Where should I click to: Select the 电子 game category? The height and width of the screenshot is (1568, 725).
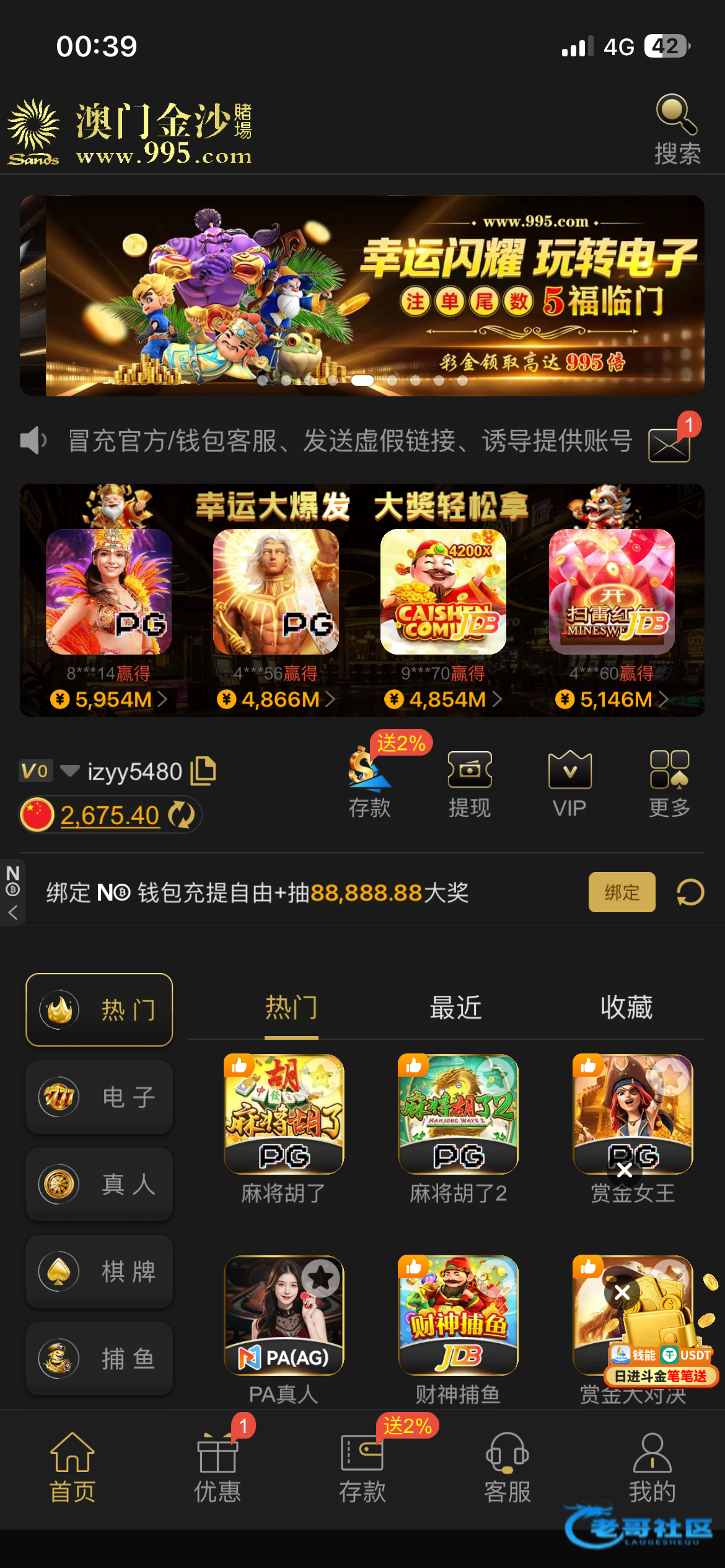[x=99, y=1097]
